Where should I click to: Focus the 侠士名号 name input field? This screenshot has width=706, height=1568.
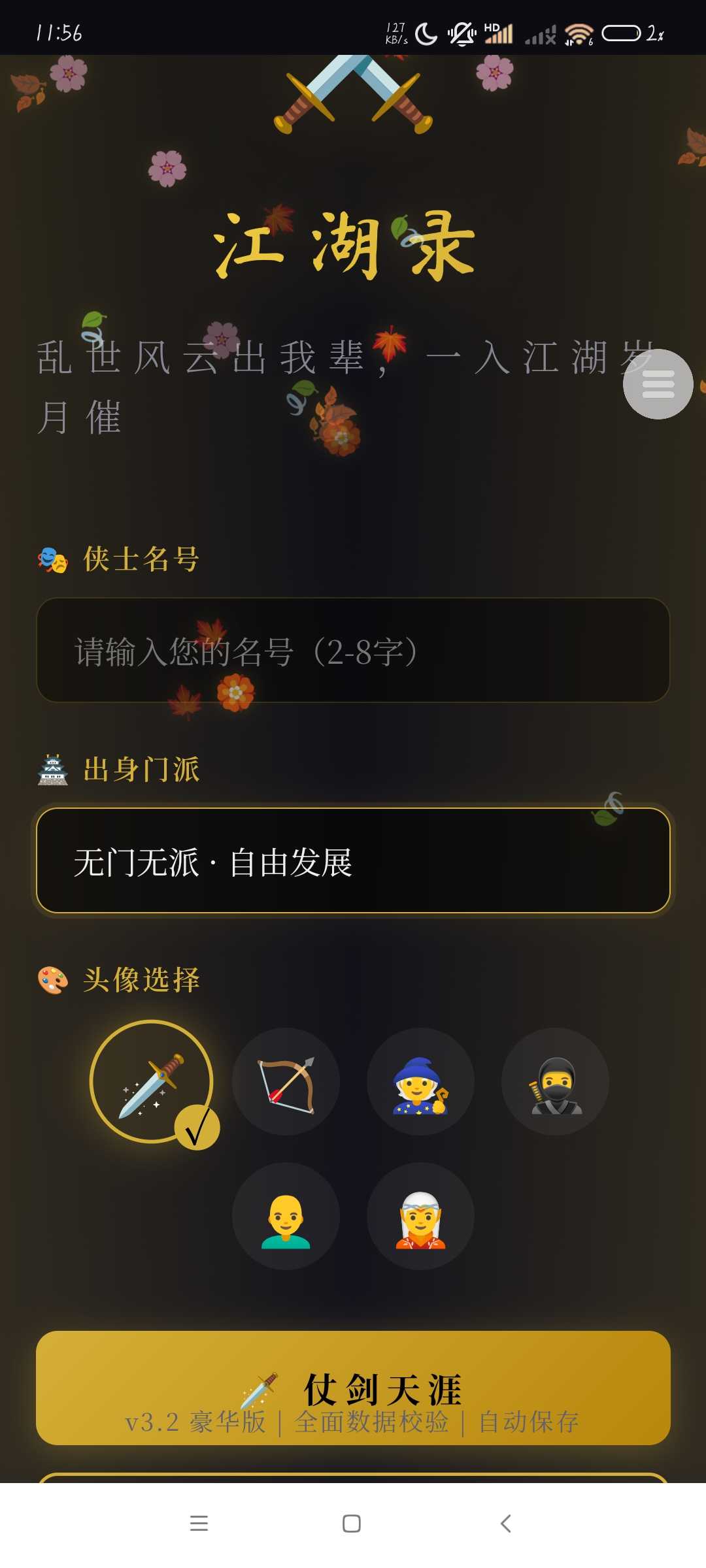click(353, 651)
